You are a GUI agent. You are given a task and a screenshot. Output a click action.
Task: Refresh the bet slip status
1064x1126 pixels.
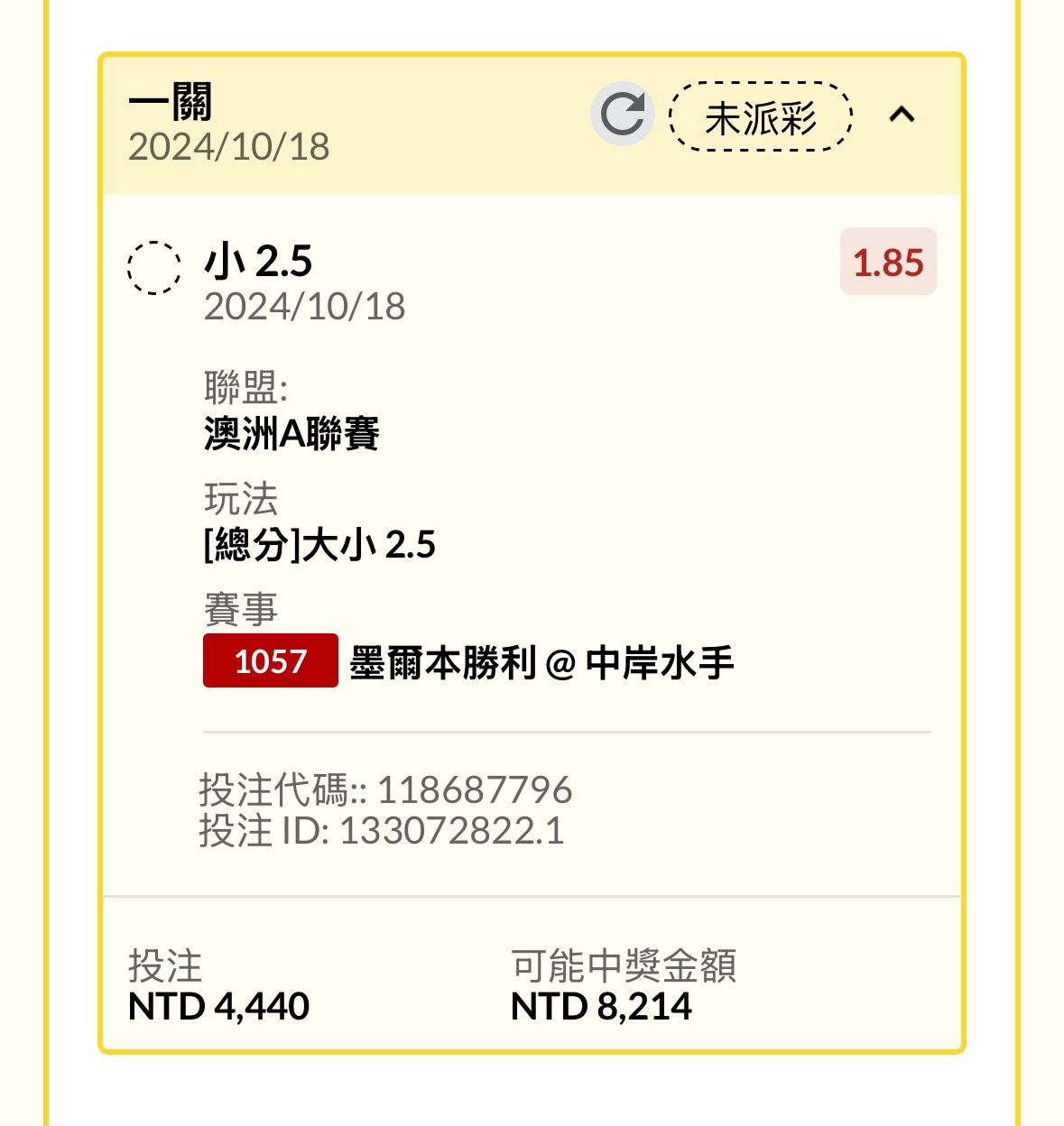click(622, 115)
